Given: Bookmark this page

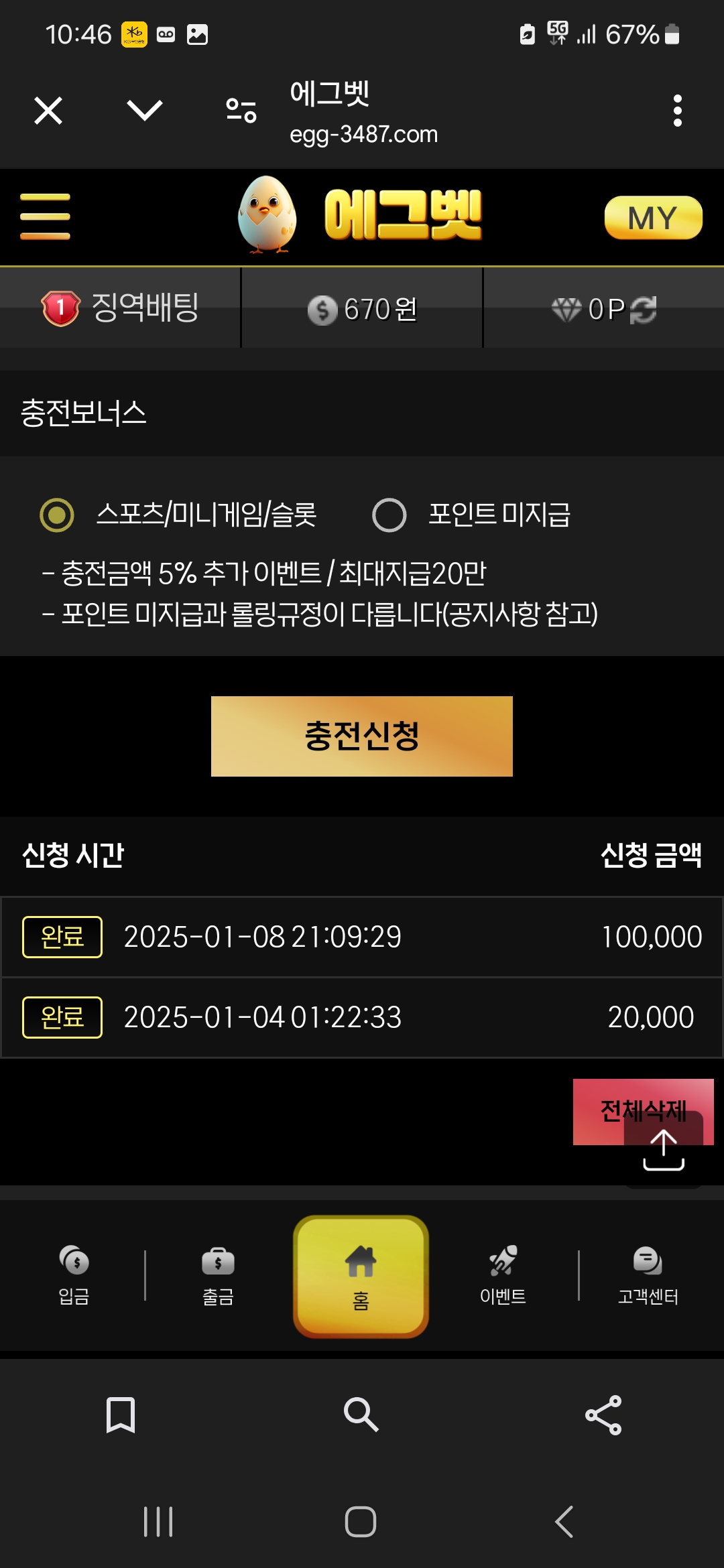Looking at the screenshot, I should pyautogui.click(x=121, y=1415).
